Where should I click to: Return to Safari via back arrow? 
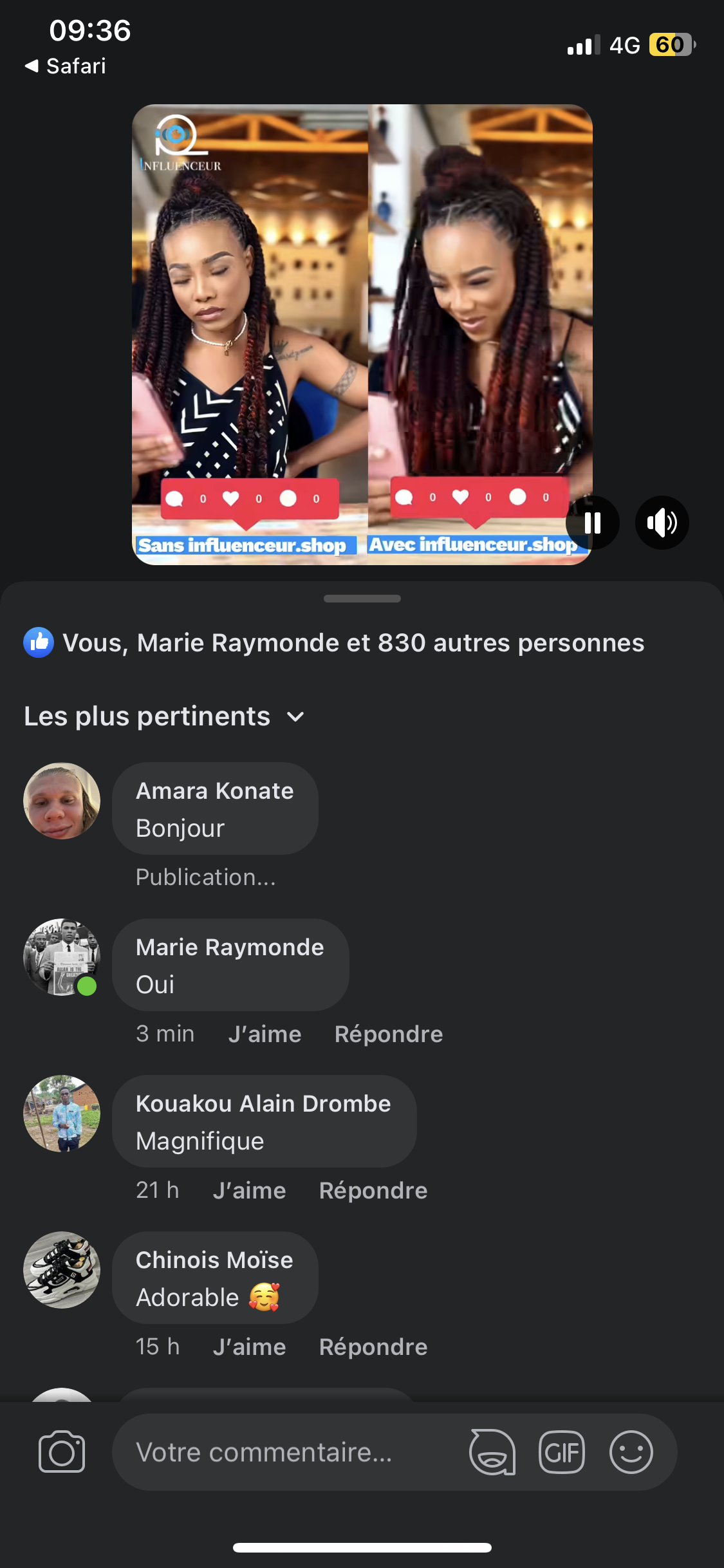pos(65,66)
